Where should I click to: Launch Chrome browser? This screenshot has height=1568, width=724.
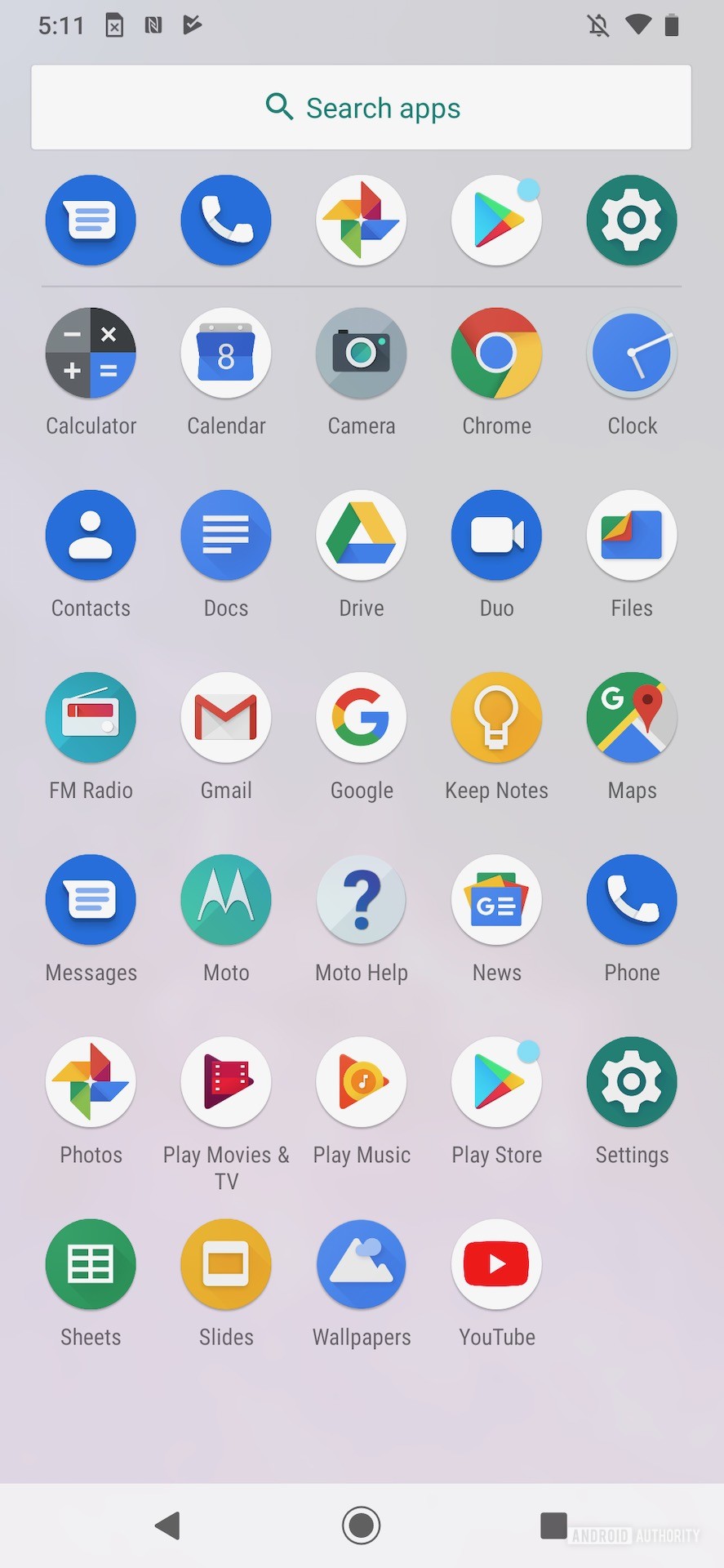[496, 353]
